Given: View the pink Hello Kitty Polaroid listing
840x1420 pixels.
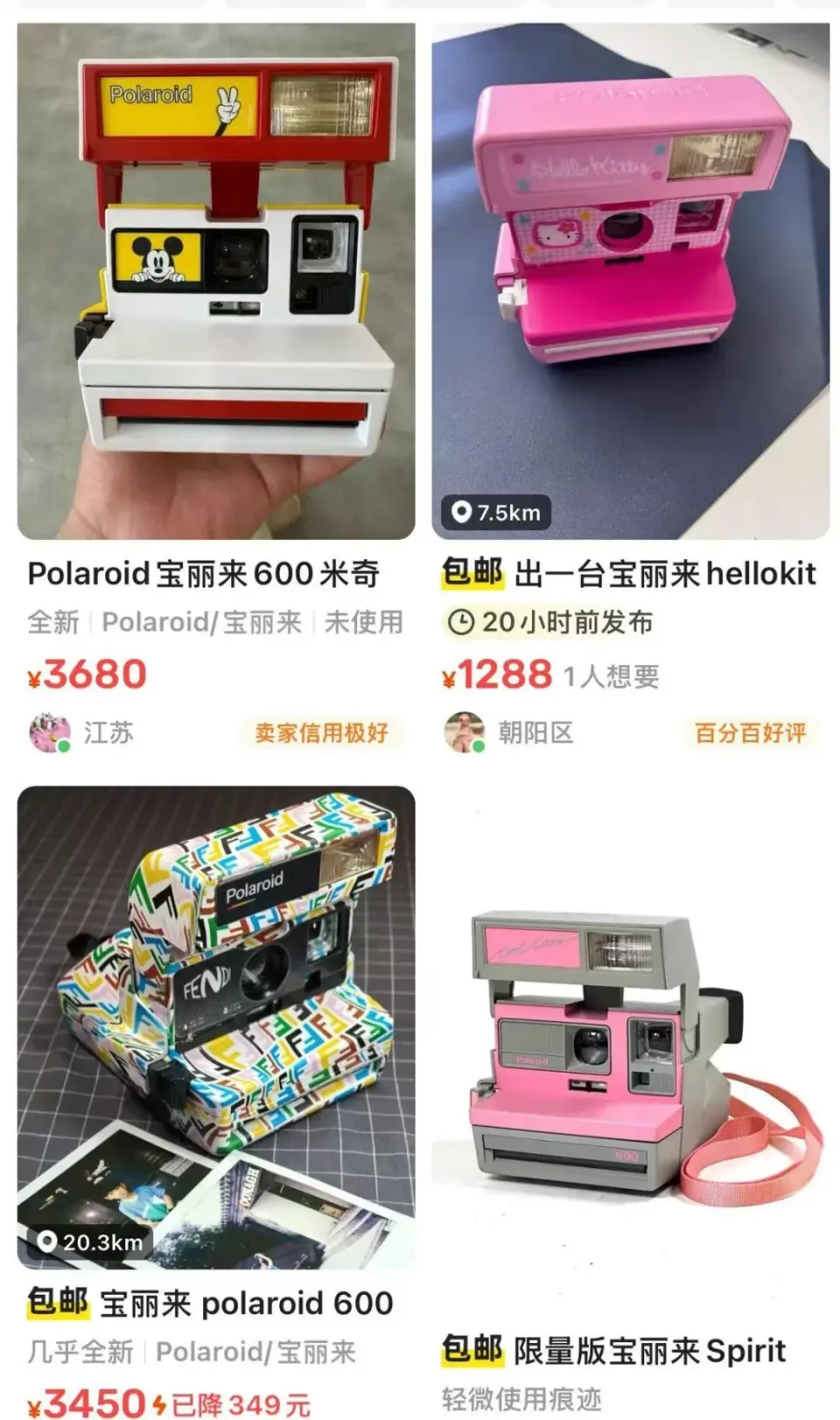Looking at the screenshot, I should pyautogui.click(x=630, y=280).
